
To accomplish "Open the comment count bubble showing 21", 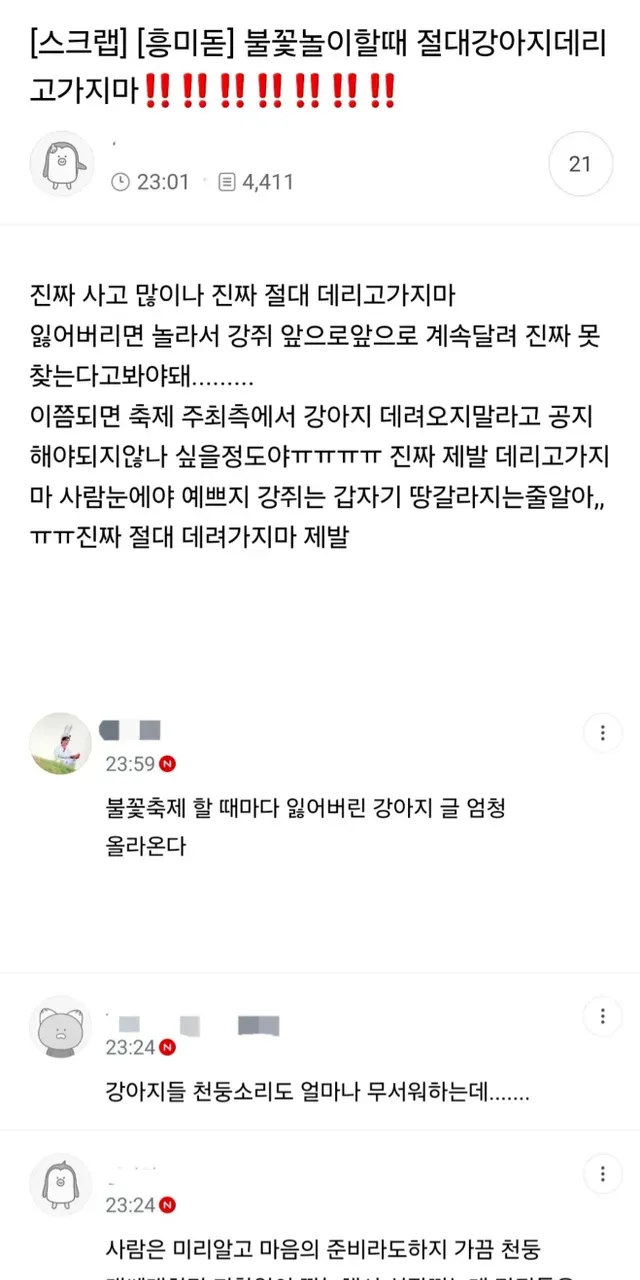I will pos(580,164).
